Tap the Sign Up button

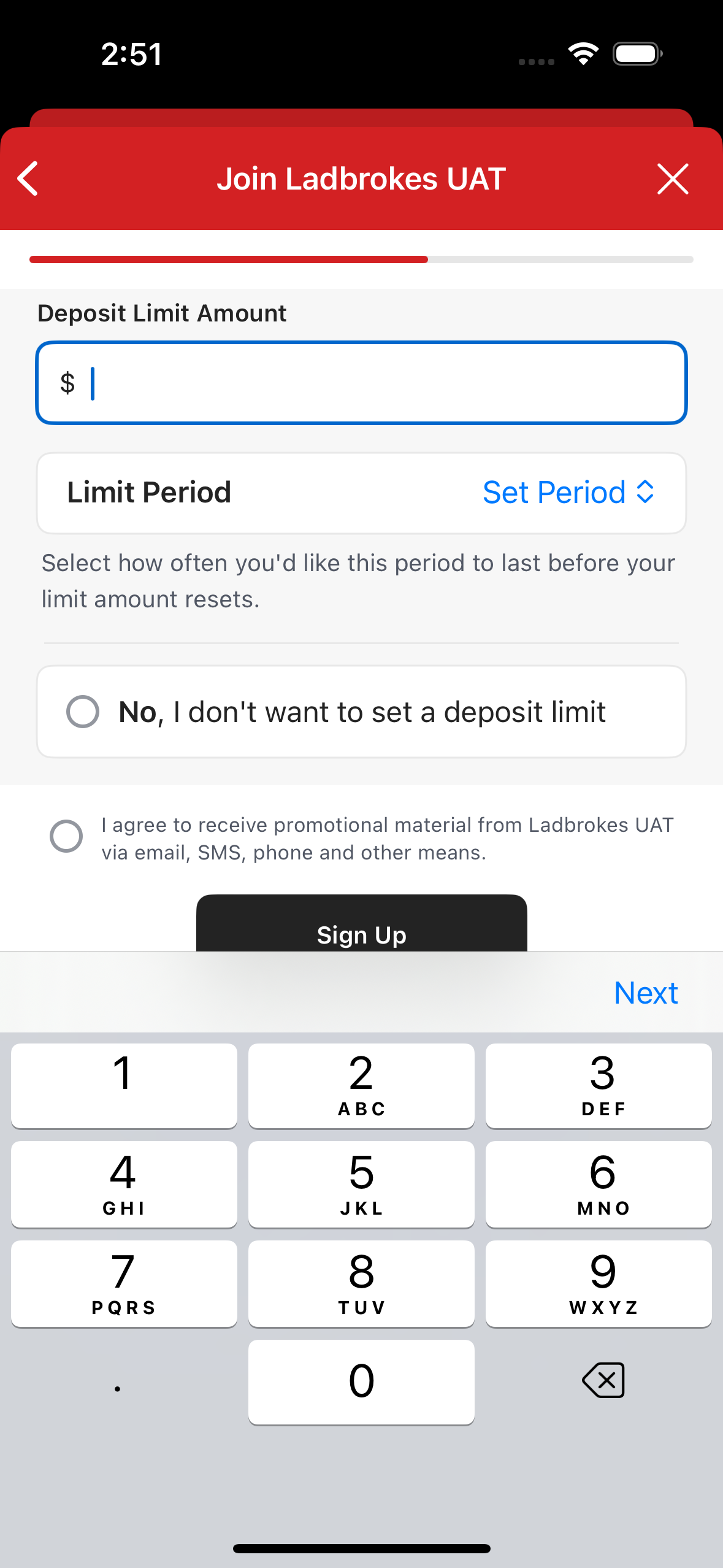(x=361, y=926)
